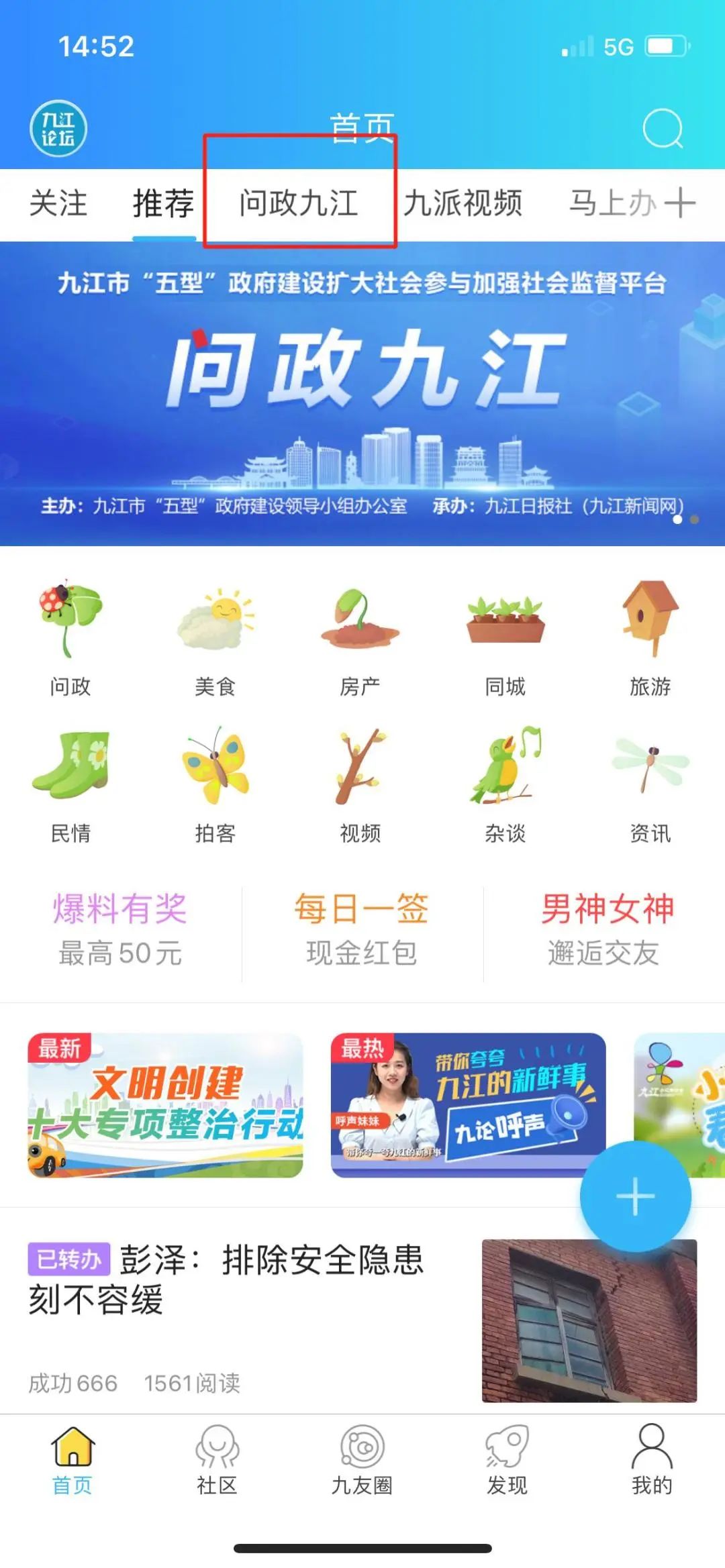Viewport: 725px width, 1568px height.
Task: Tap 爆料有奖 最高50元
Action: coord(120,931)
